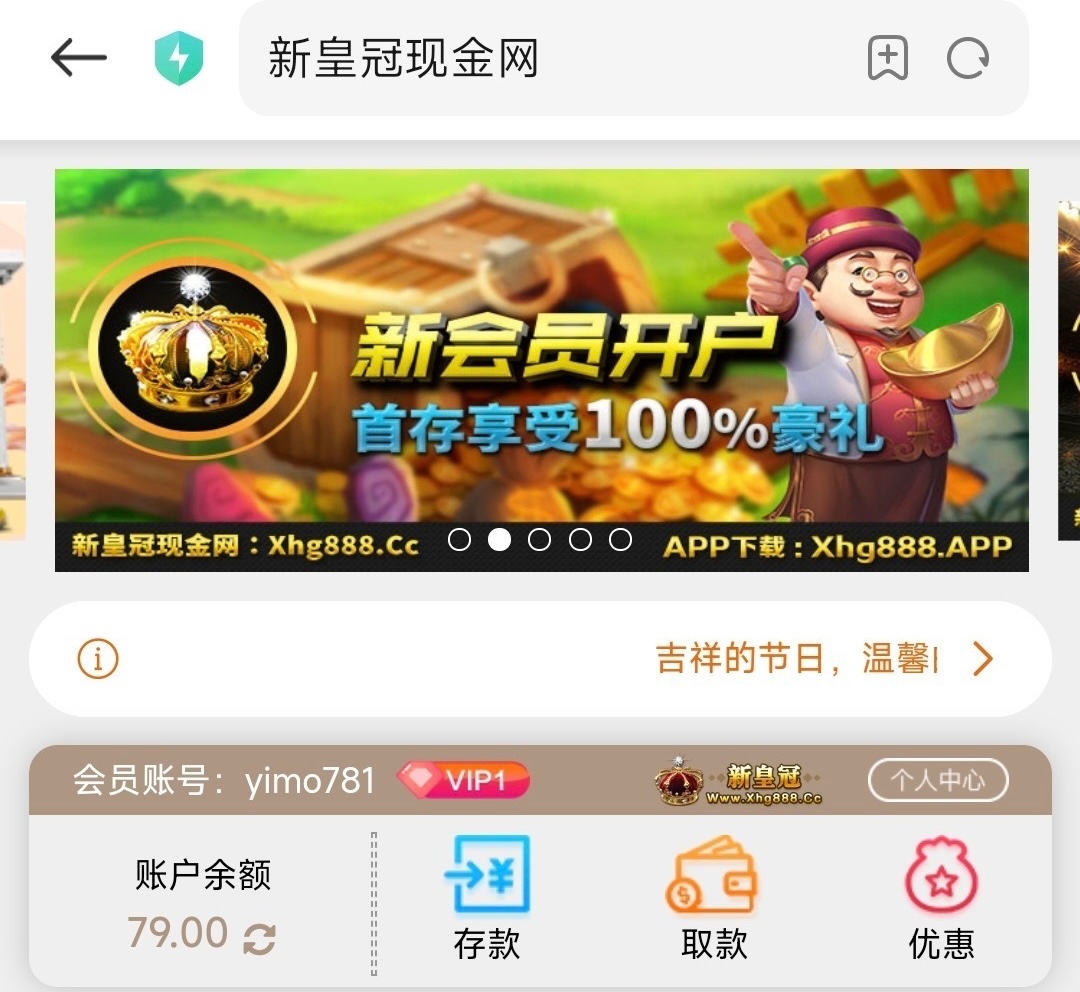The width and height of the screenshot is (1080, 992).
Task: Open 存款 deposit
Action: click(x=487, y=897)
